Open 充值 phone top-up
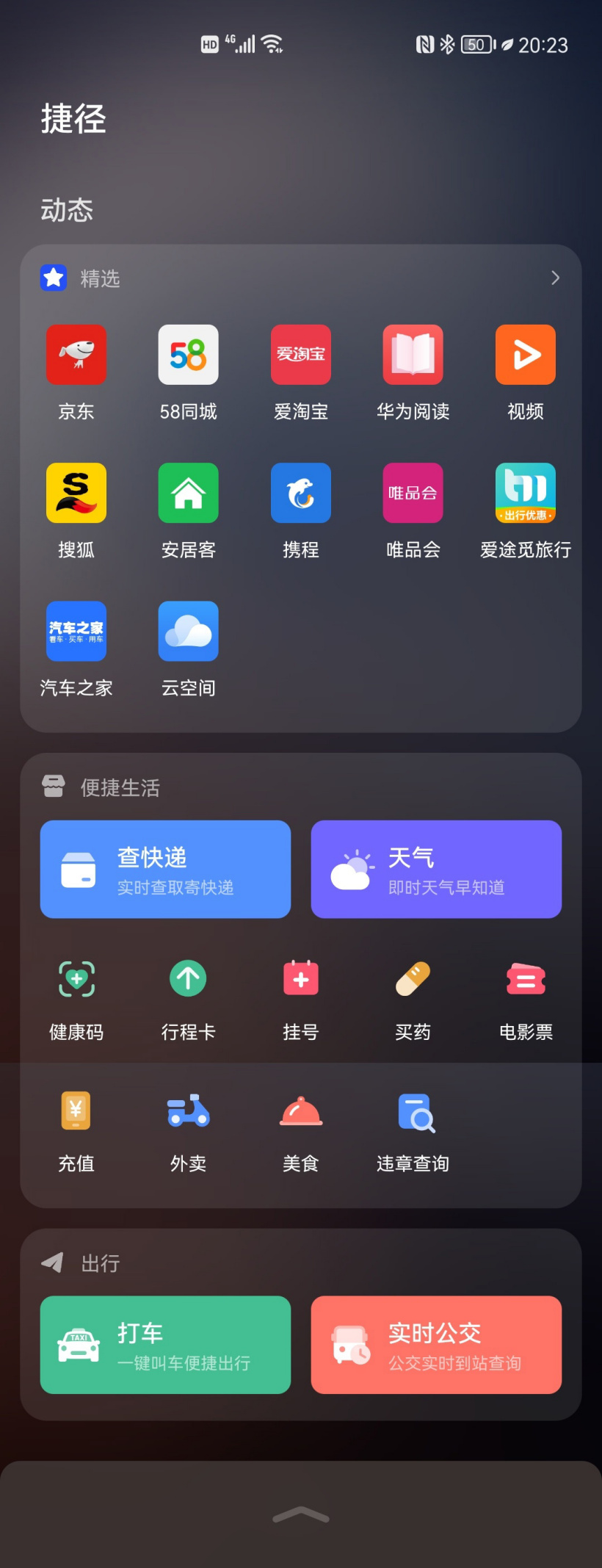This screenshot has width=602, height=1568. pyautogui.click(x=76, y=1111)
